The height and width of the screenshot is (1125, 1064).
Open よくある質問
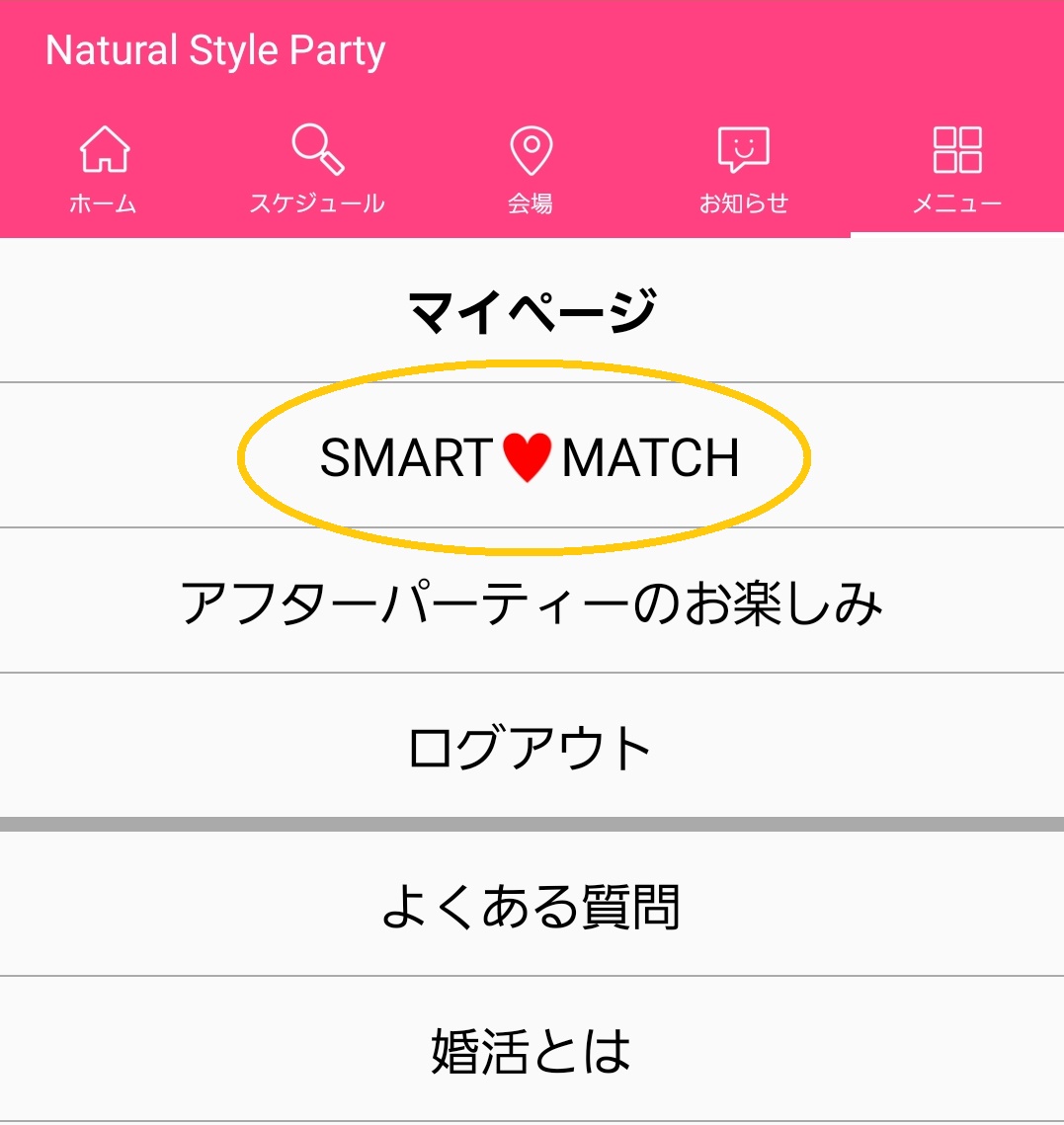532,906
